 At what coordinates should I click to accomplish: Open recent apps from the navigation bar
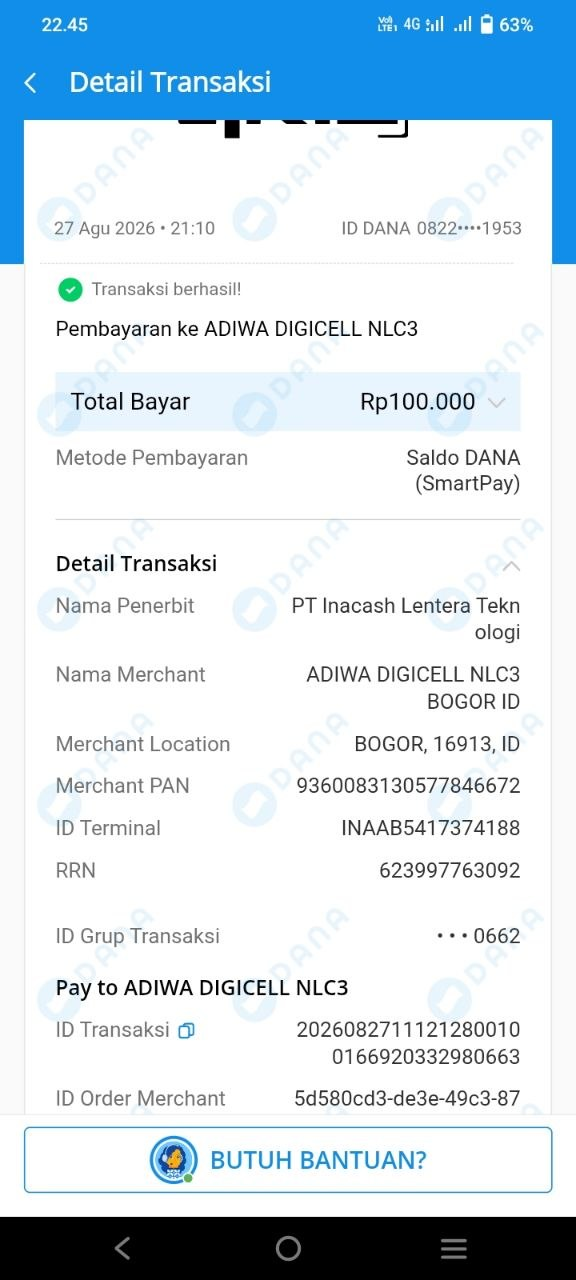point(454,1248)
